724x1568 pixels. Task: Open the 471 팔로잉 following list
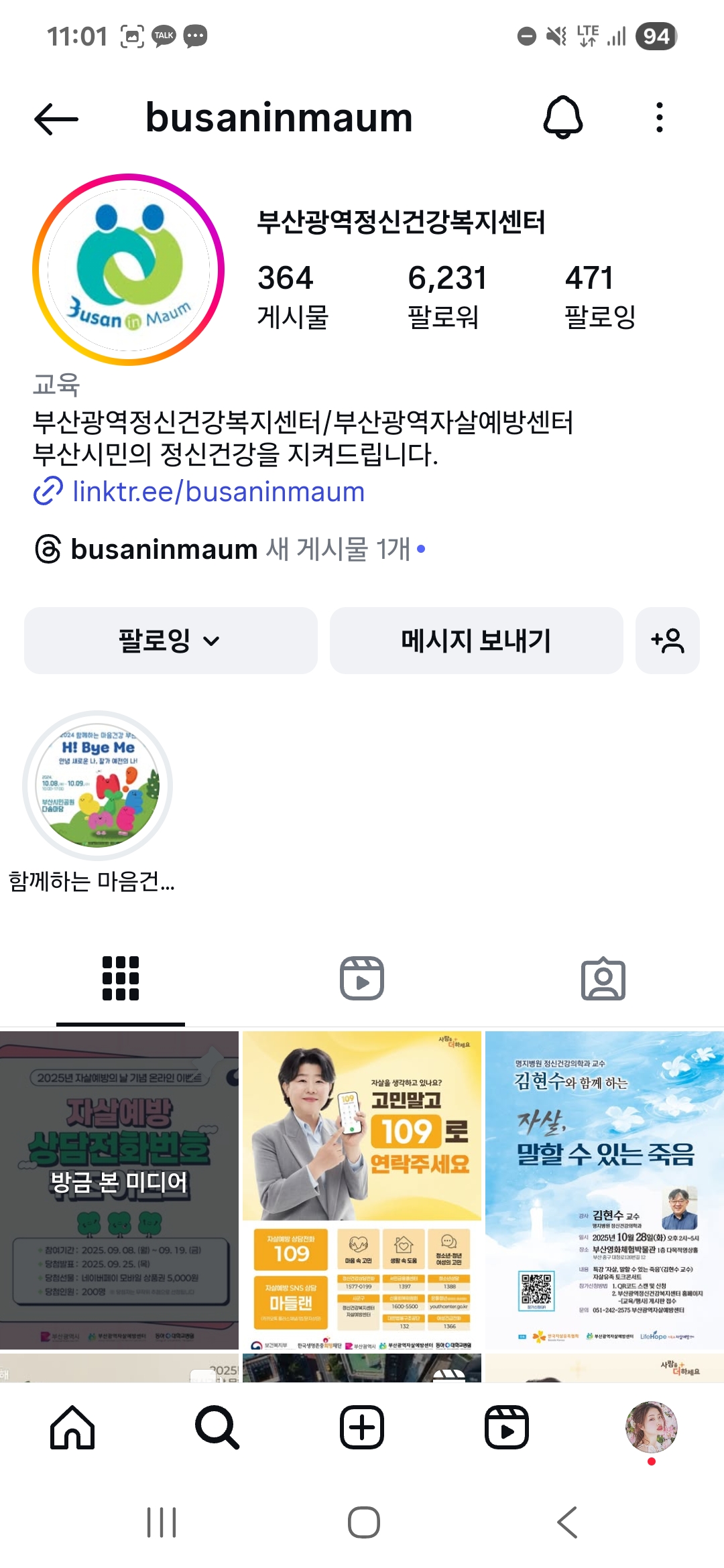pyautogui.click(x=599, y=296)
